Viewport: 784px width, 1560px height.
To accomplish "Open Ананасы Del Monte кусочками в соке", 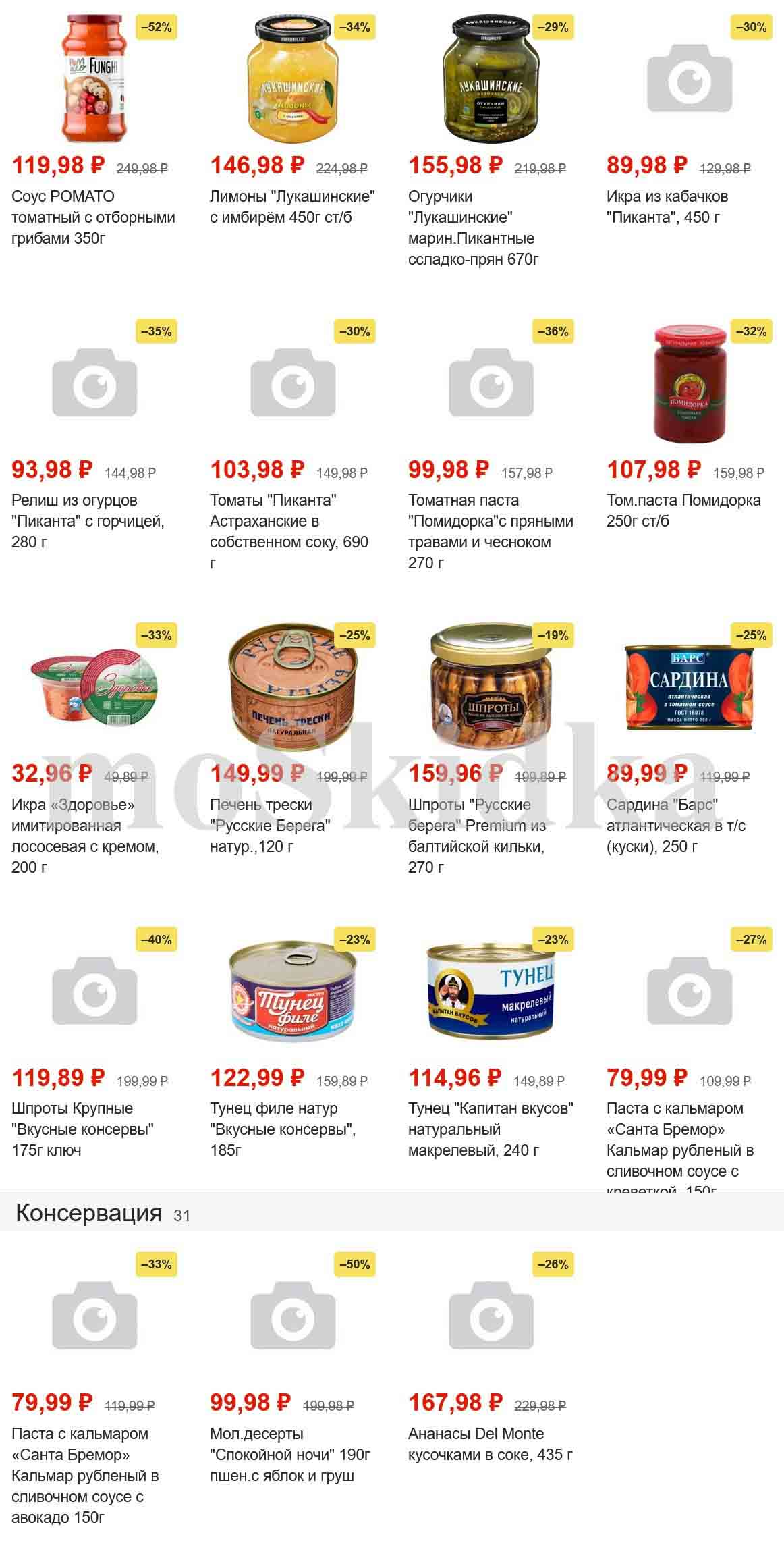I will click(490, 1443).
